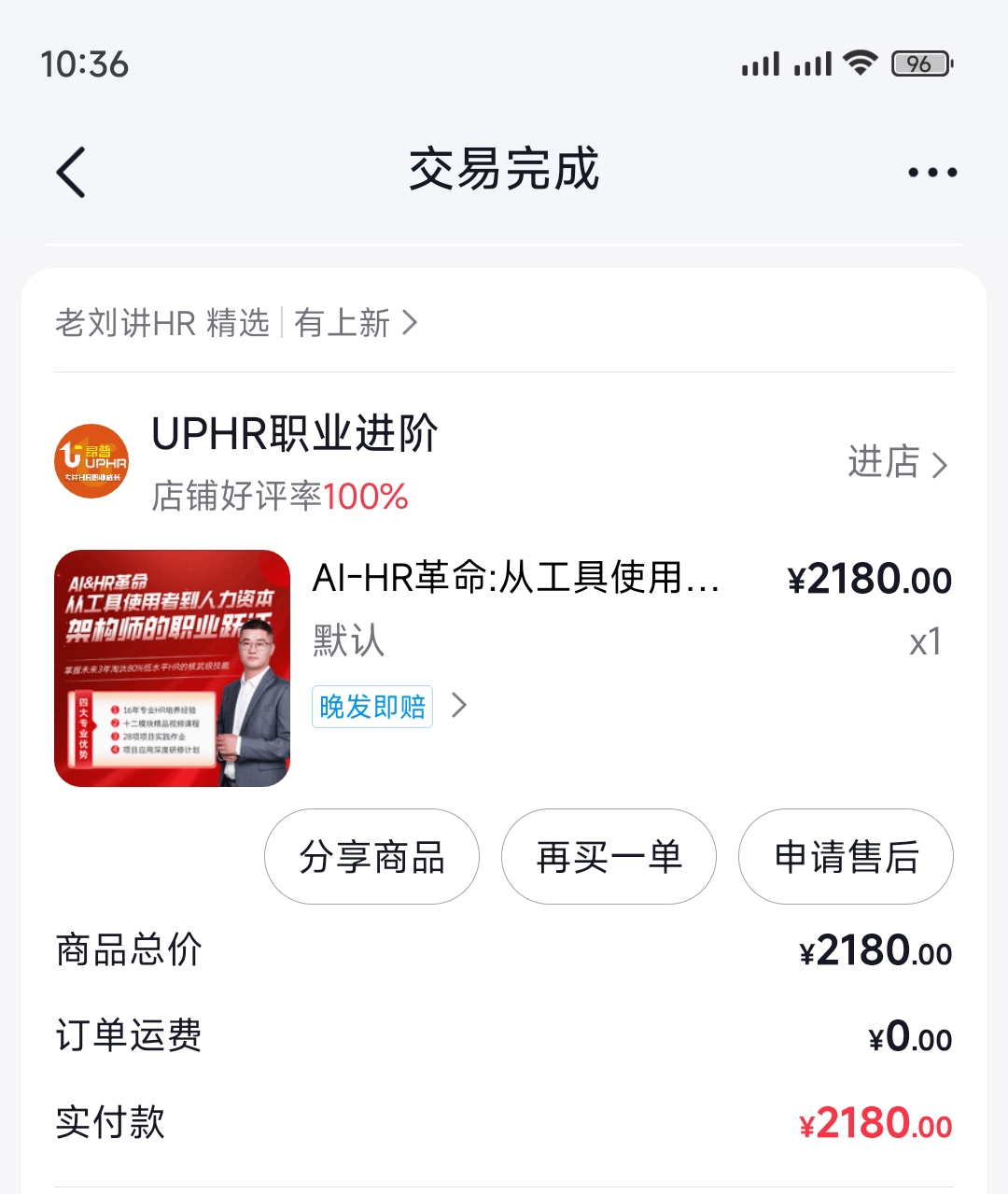Open the three-dot overflow menu
Image resolution: width=1008 pixels, height=1194 pixels.
[931, 173]
